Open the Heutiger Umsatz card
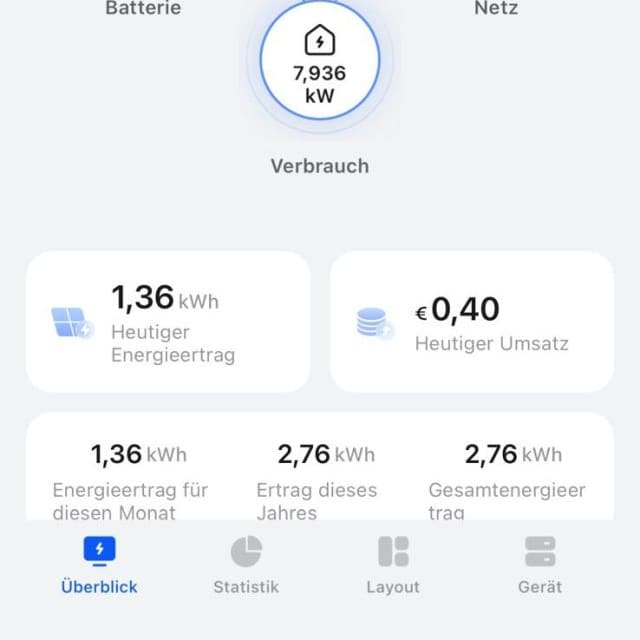 471,321
